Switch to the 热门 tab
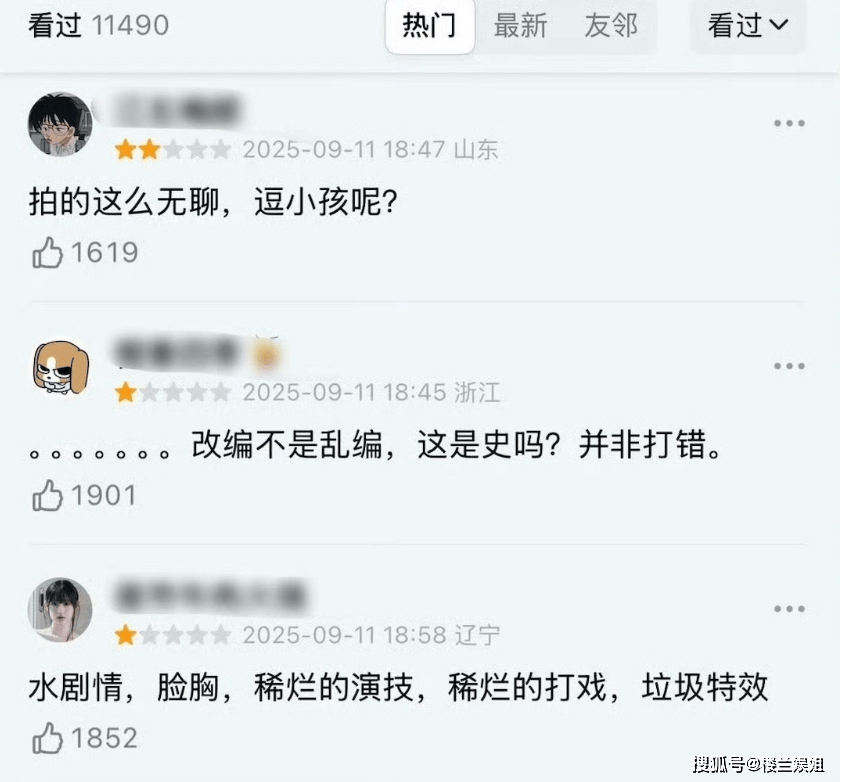 click(429, 26)
